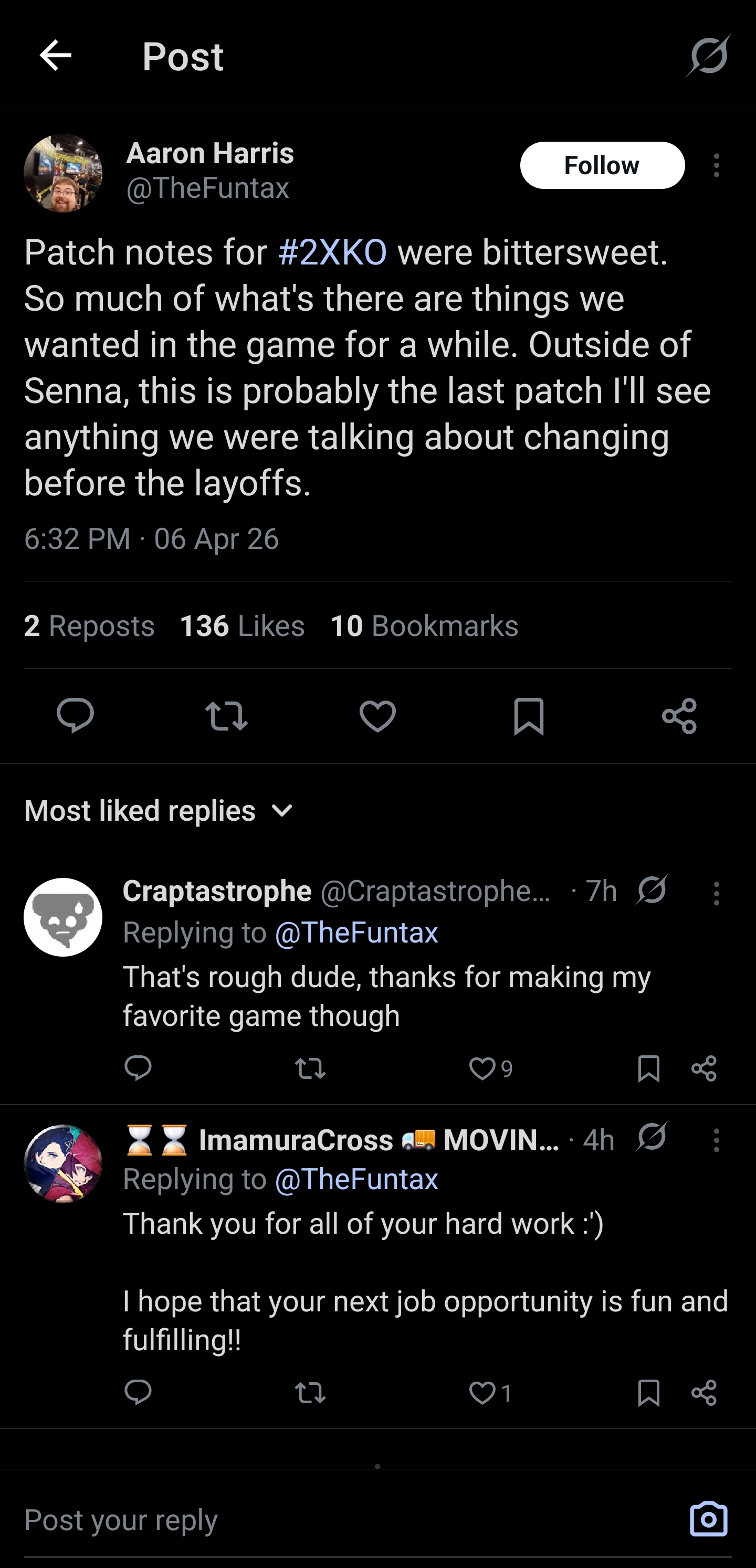
Task: Like Aaron Harris's post
Action: [x=377, y=715]
